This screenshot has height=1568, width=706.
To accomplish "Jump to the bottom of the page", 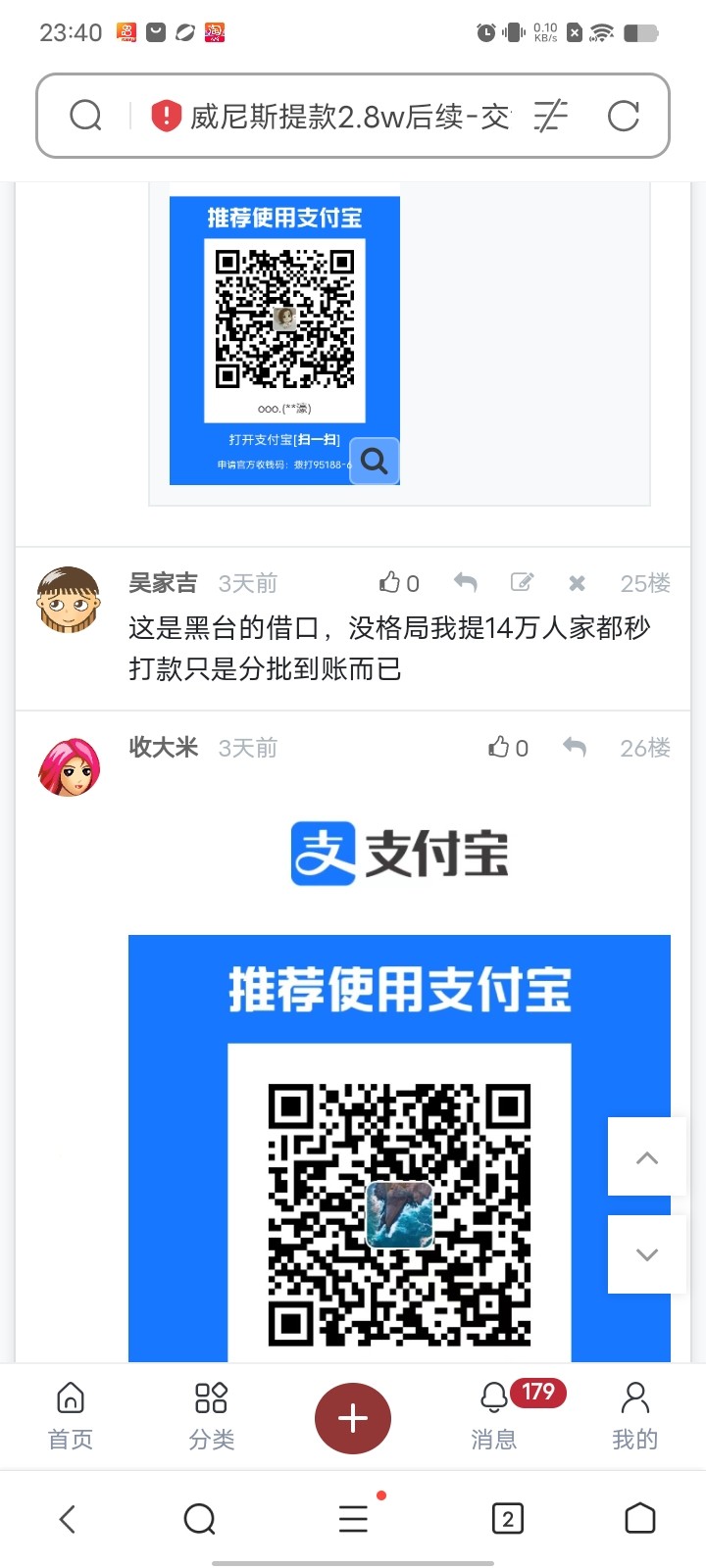I will [646, 1254].
